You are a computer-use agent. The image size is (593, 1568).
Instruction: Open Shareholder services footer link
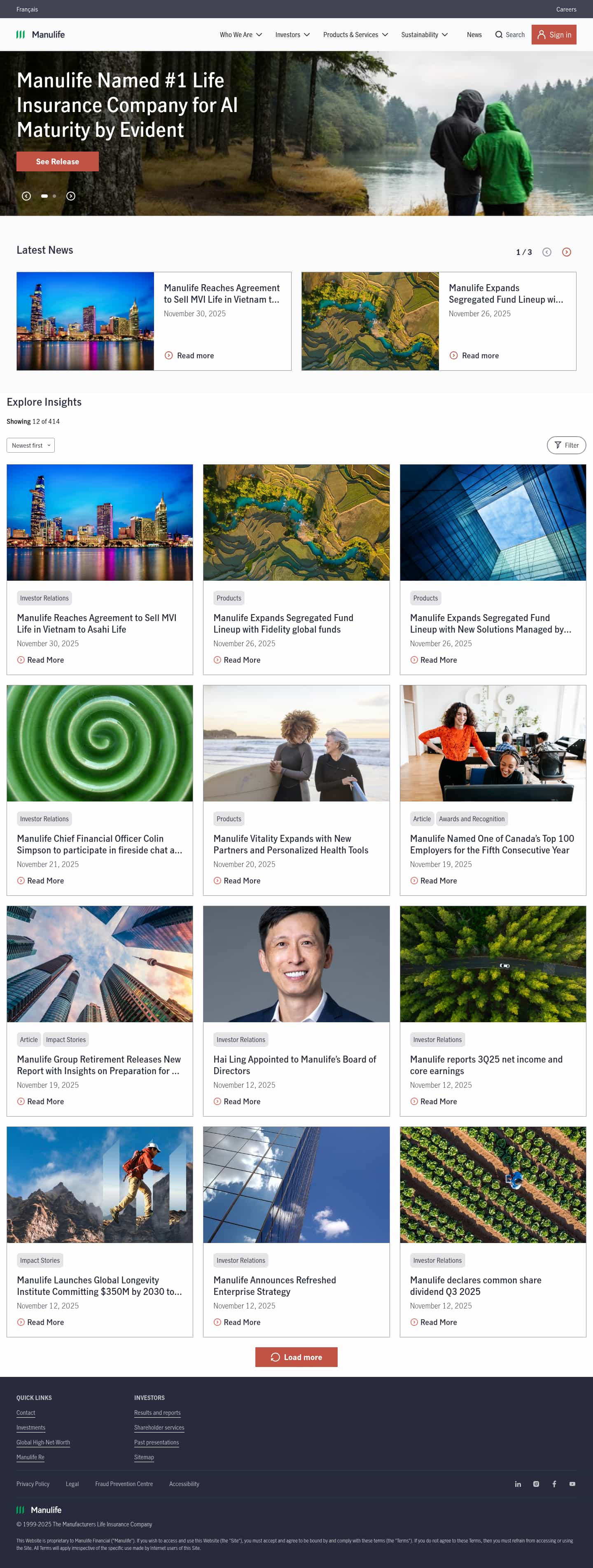(x=159, y=1428)
